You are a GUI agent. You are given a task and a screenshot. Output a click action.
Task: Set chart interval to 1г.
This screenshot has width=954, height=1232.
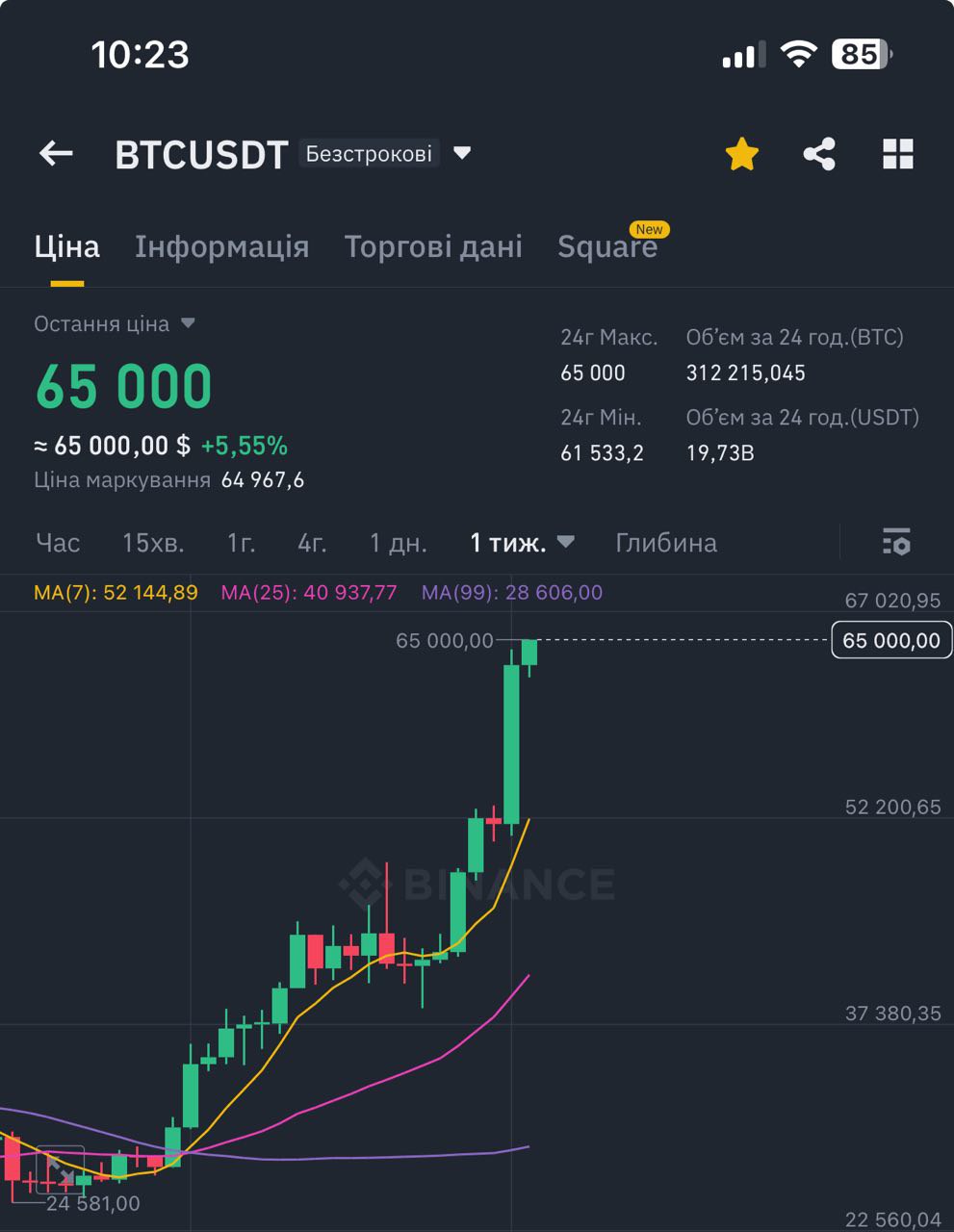[241, 543]
